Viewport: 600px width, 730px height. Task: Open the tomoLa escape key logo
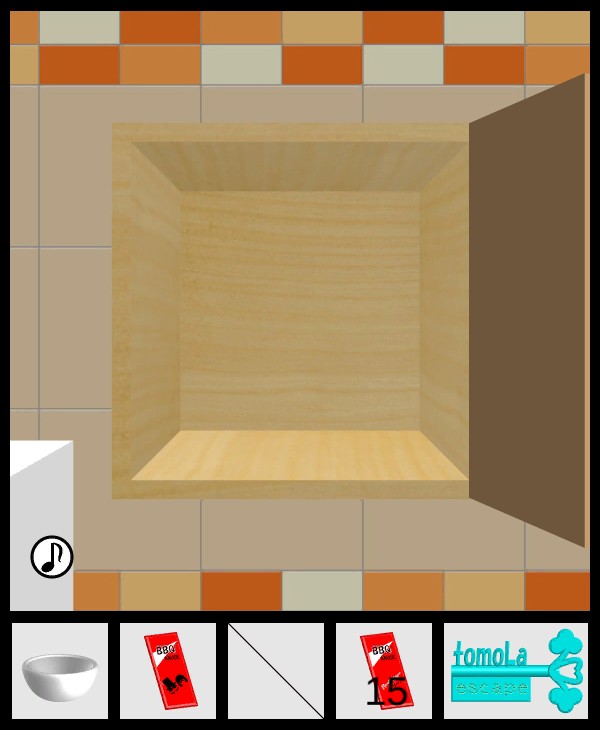[x=516, y=671]
